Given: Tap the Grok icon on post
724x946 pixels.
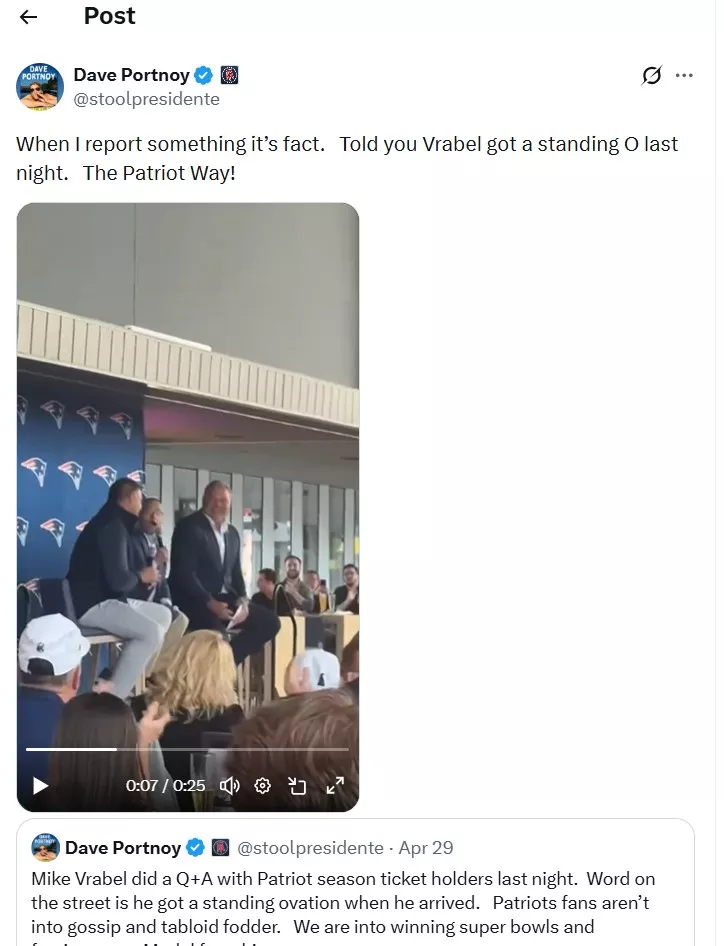Looking at the screenshot, I should (x=652, y=76).
